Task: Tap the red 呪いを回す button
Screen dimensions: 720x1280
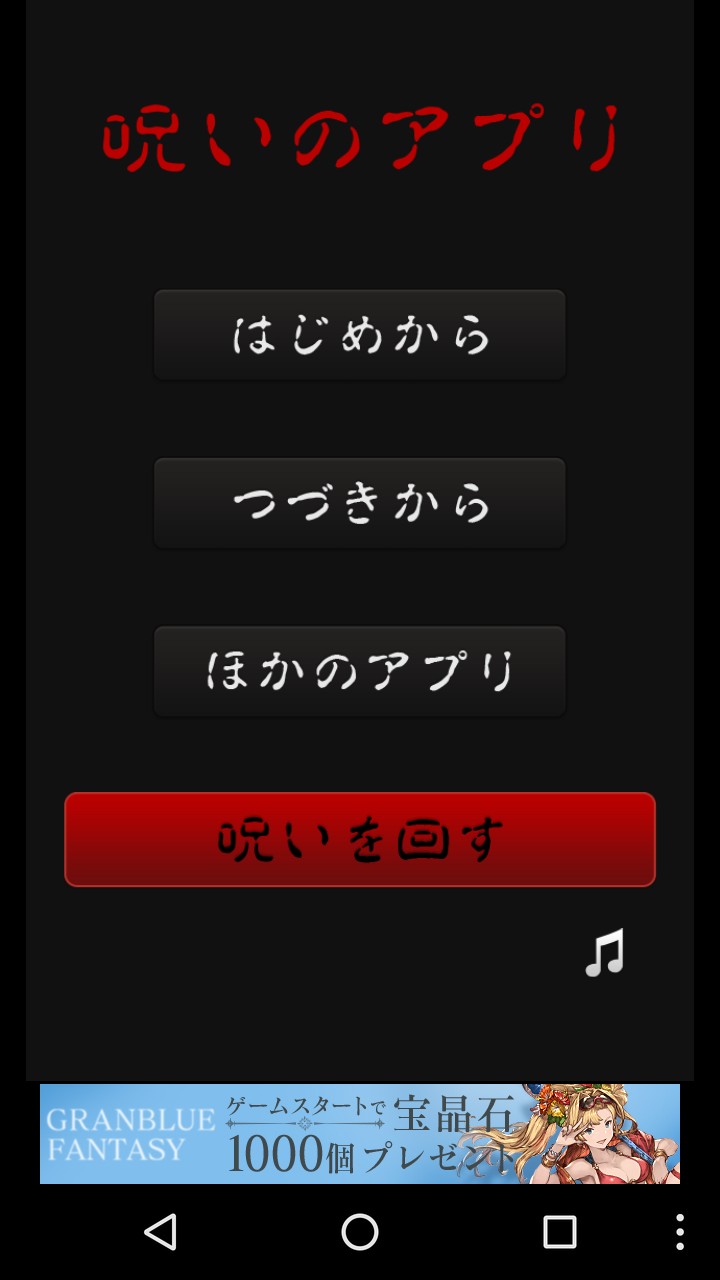Action: tap(360, 840)
